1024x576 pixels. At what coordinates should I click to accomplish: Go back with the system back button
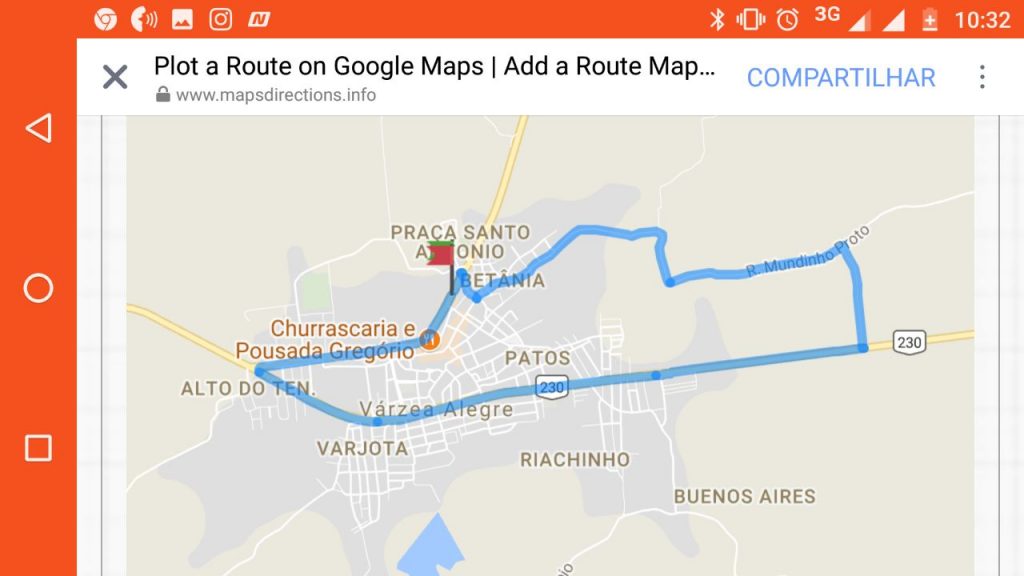tap(38, 128)
